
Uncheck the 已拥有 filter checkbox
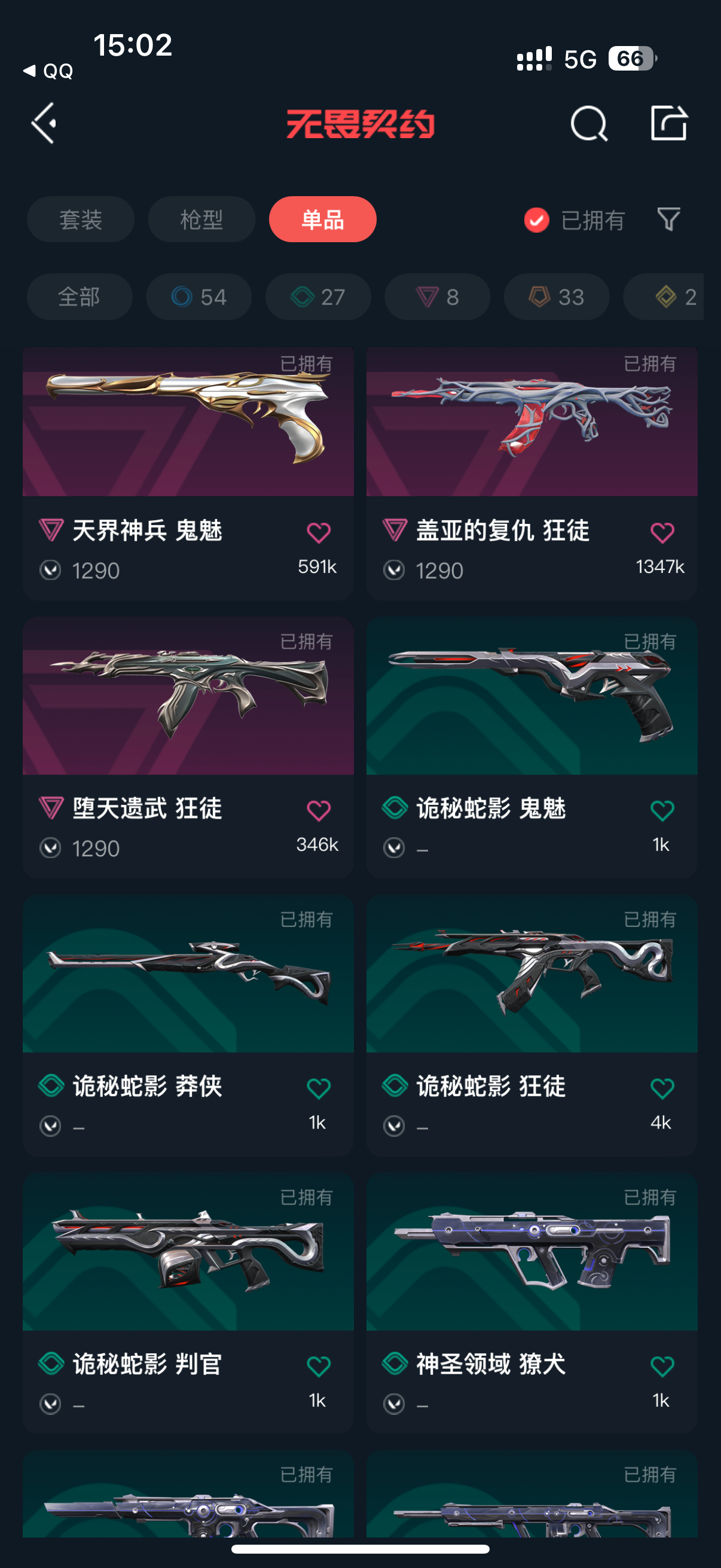click(x=537, y=220)
